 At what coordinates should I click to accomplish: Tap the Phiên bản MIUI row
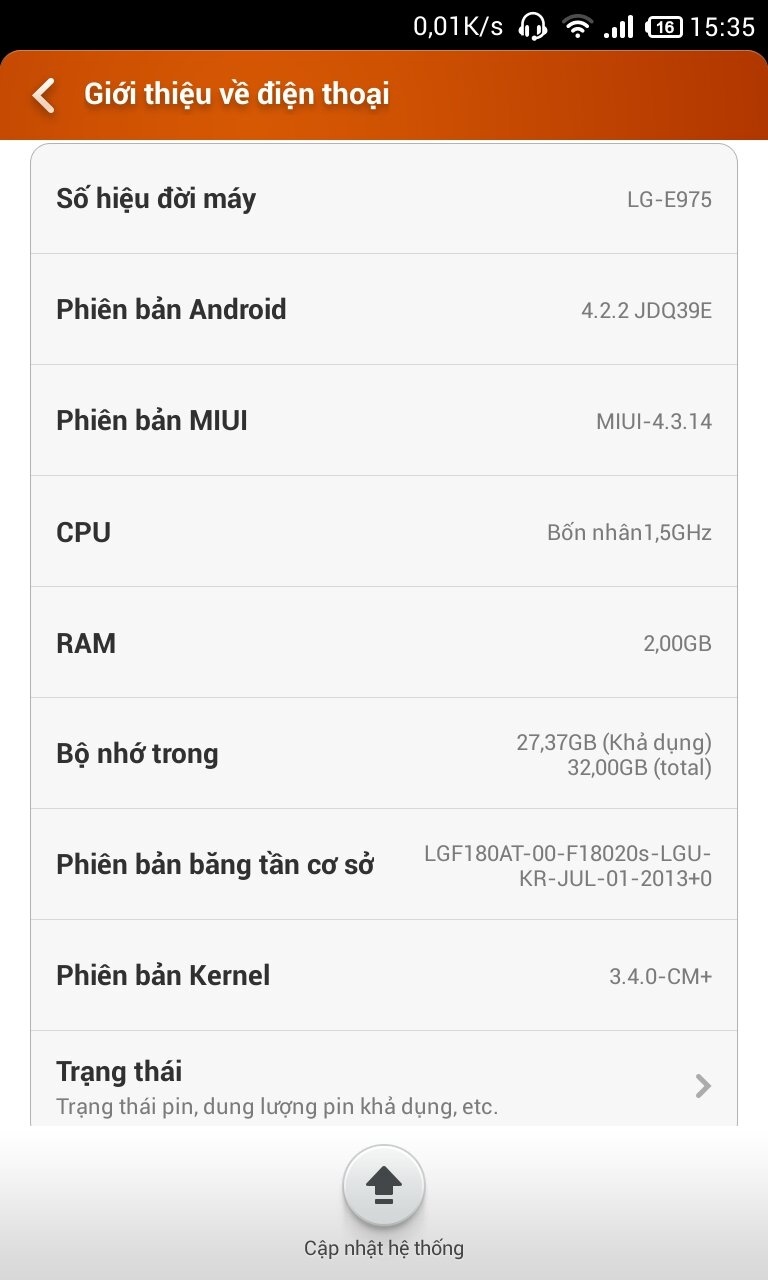(x=384, y=420)
